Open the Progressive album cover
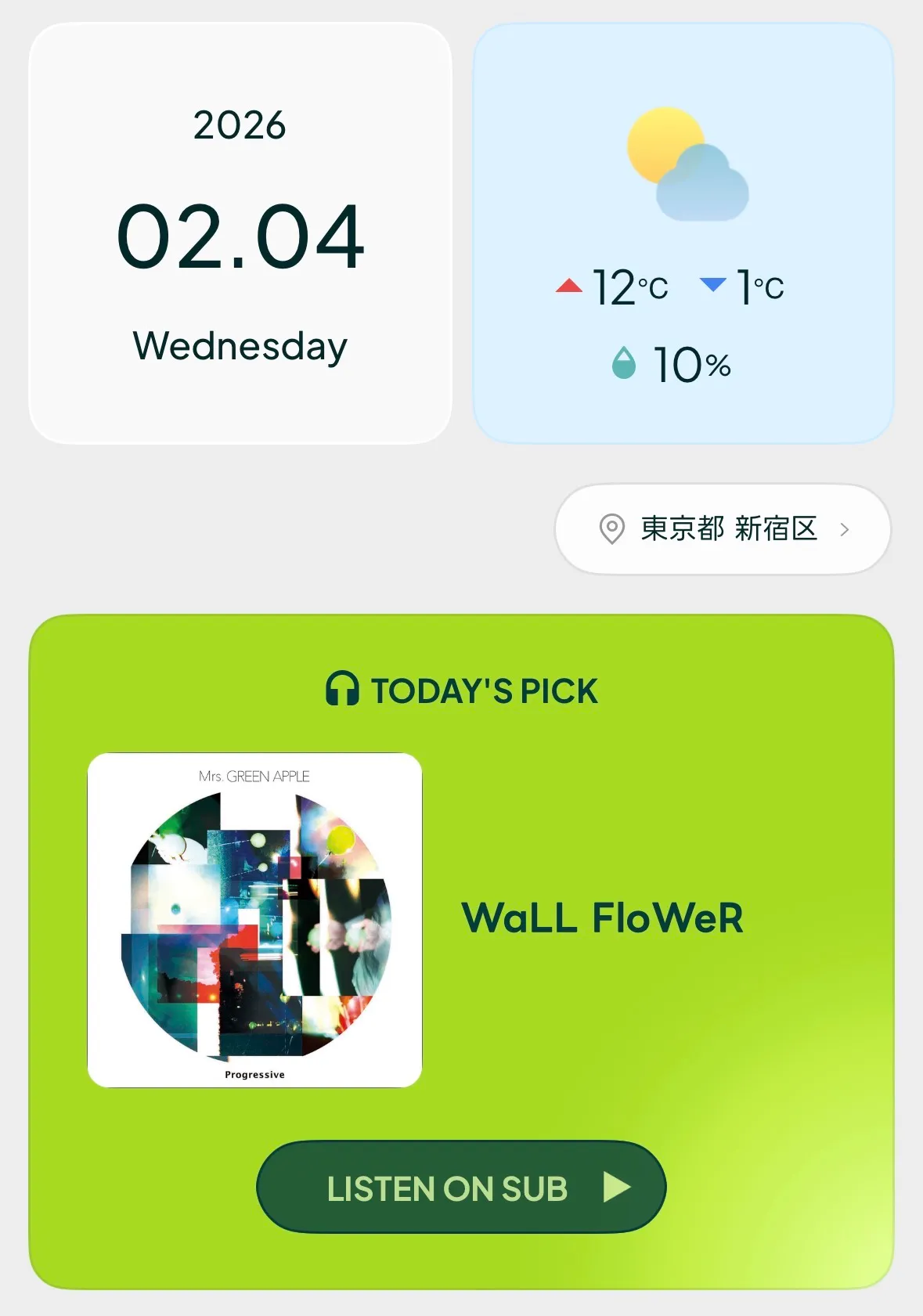 coord(254,920)
